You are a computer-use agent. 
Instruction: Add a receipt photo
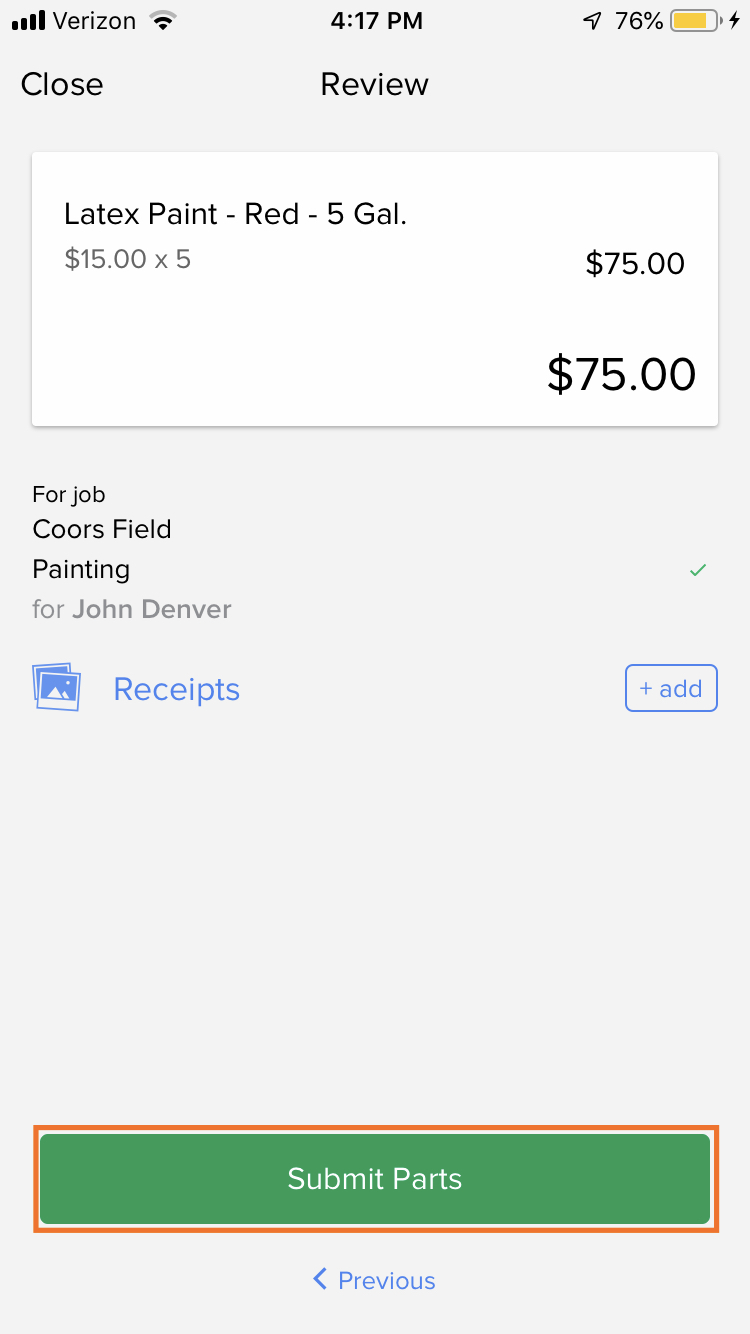point(671,688)
